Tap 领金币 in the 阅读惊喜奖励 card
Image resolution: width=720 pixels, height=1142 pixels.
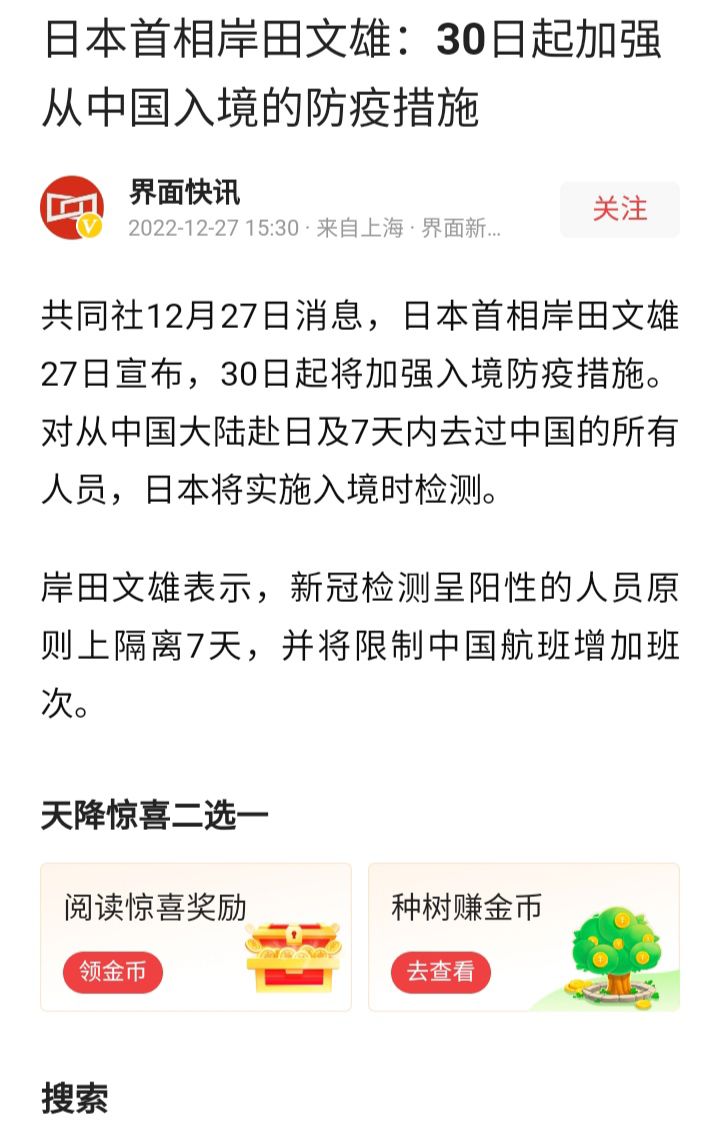pos(113,972)
